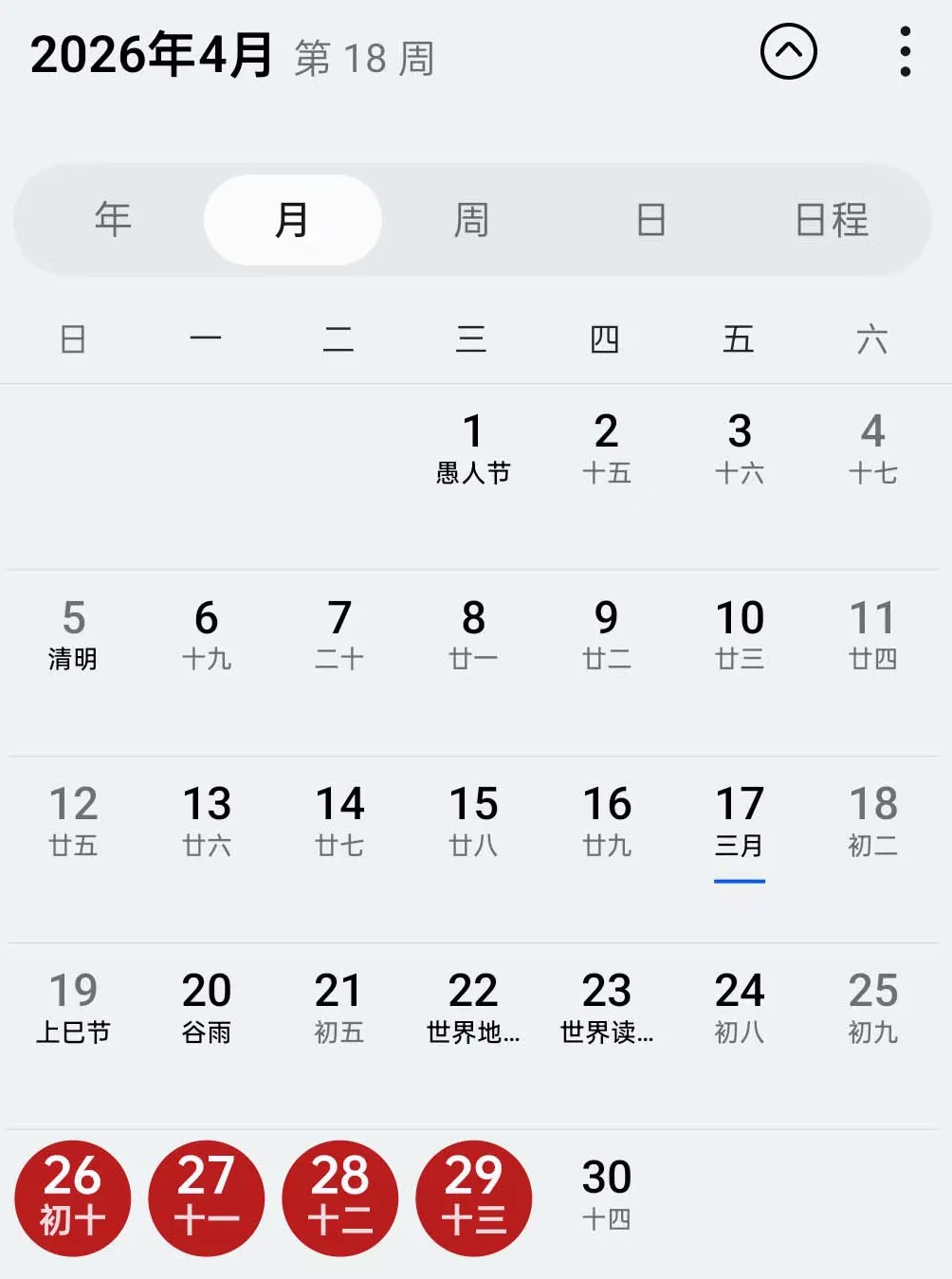
Task: Select April 1 愚人节 (April Fools' Day)
Action: (474, 450)
